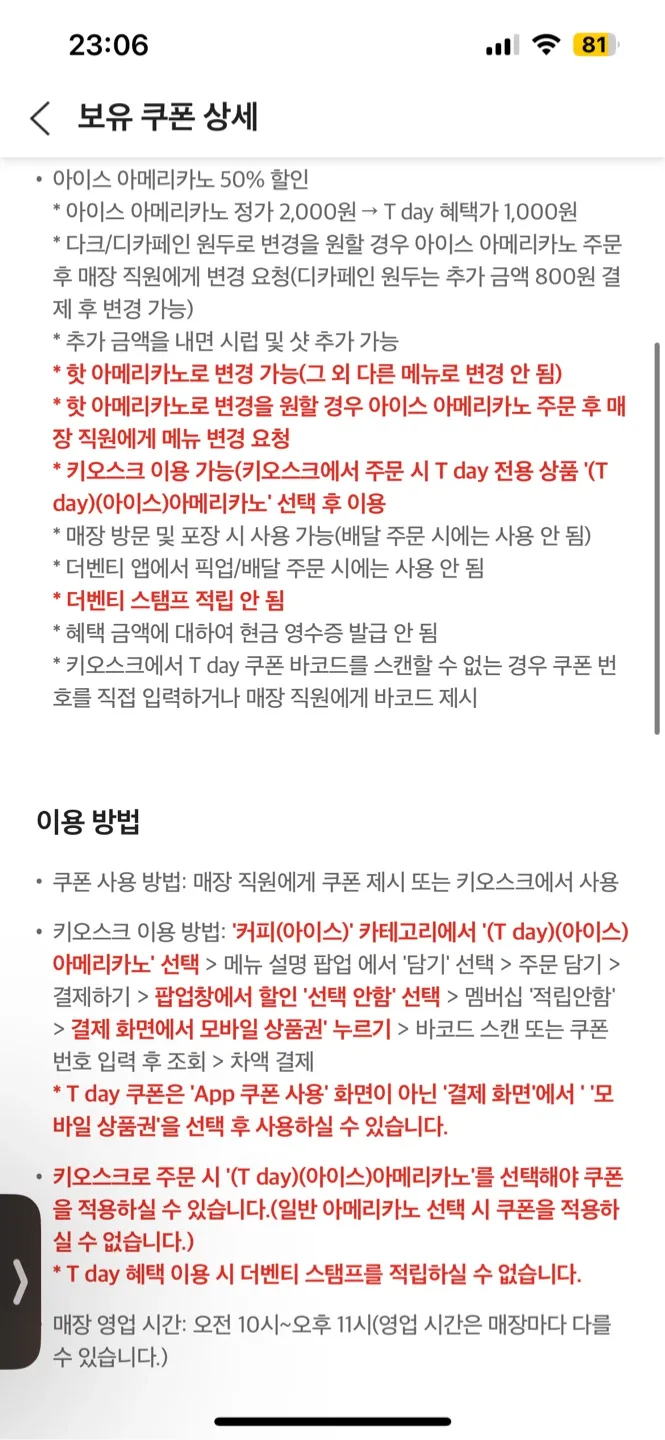Go back from the 보유 쿠폰 상세 page
The width and height of the screenshot is (665, 1440).
pos(39,117)
